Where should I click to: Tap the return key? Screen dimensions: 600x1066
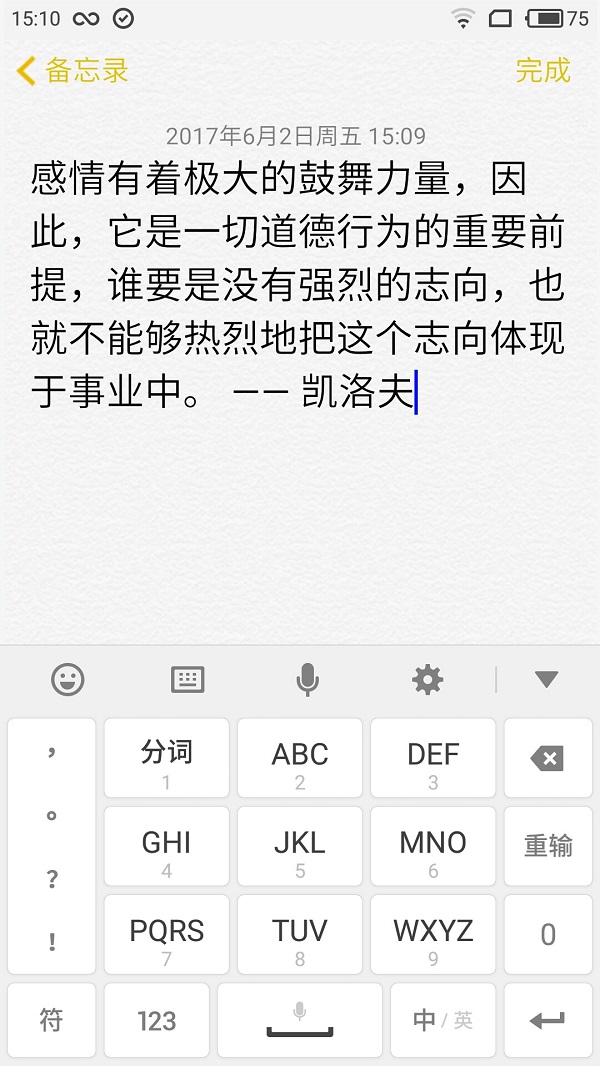(548, 1020)
